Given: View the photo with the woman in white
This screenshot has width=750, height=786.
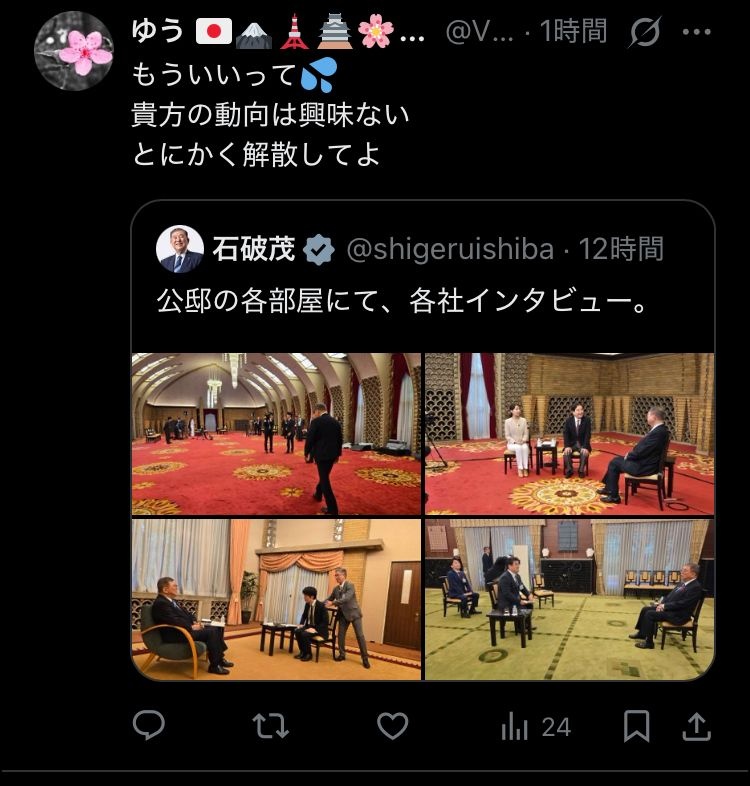Looking at the screenshot, I should [569, 433].
